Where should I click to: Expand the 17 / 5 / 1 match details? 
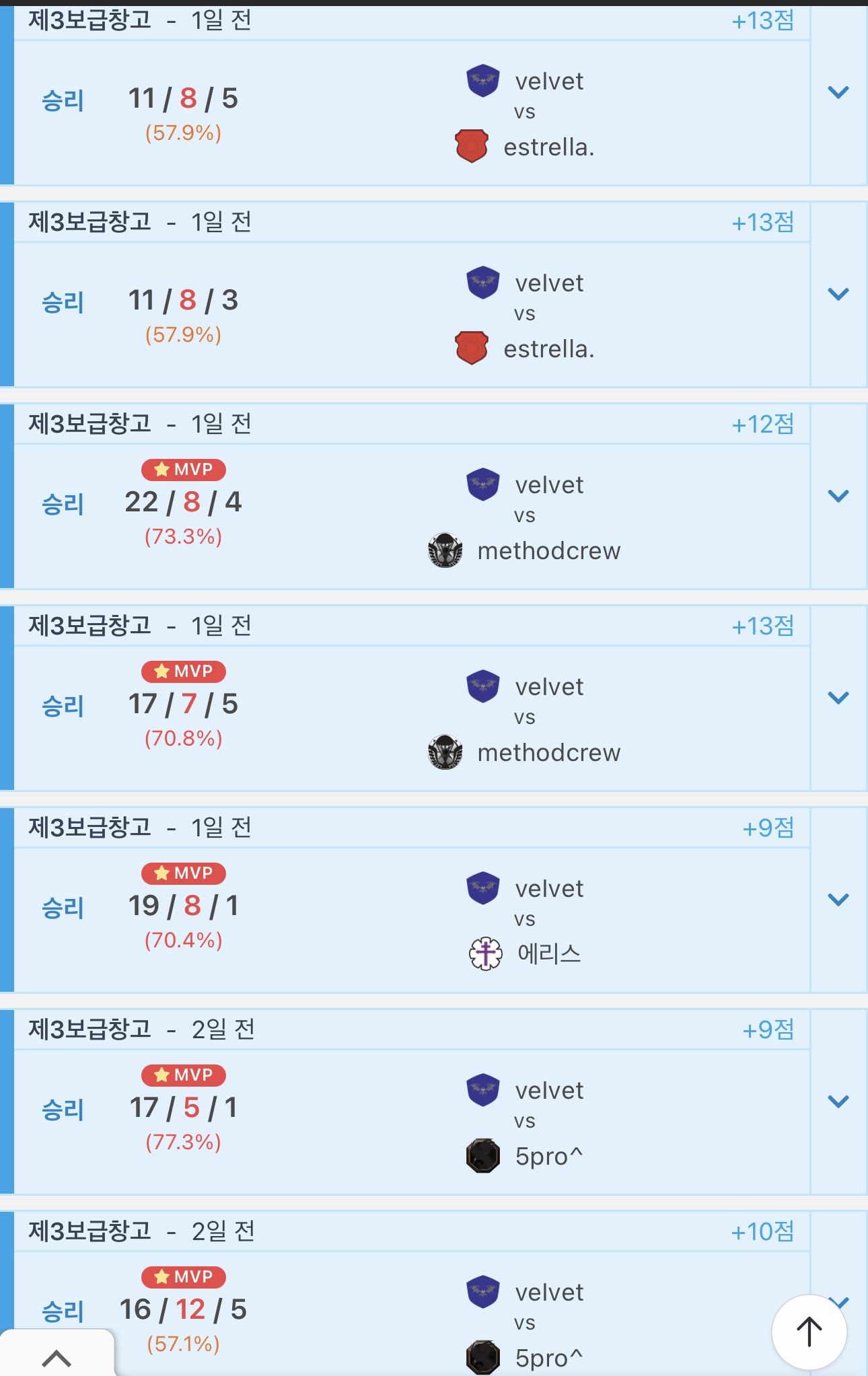[x=838, y=1101]
